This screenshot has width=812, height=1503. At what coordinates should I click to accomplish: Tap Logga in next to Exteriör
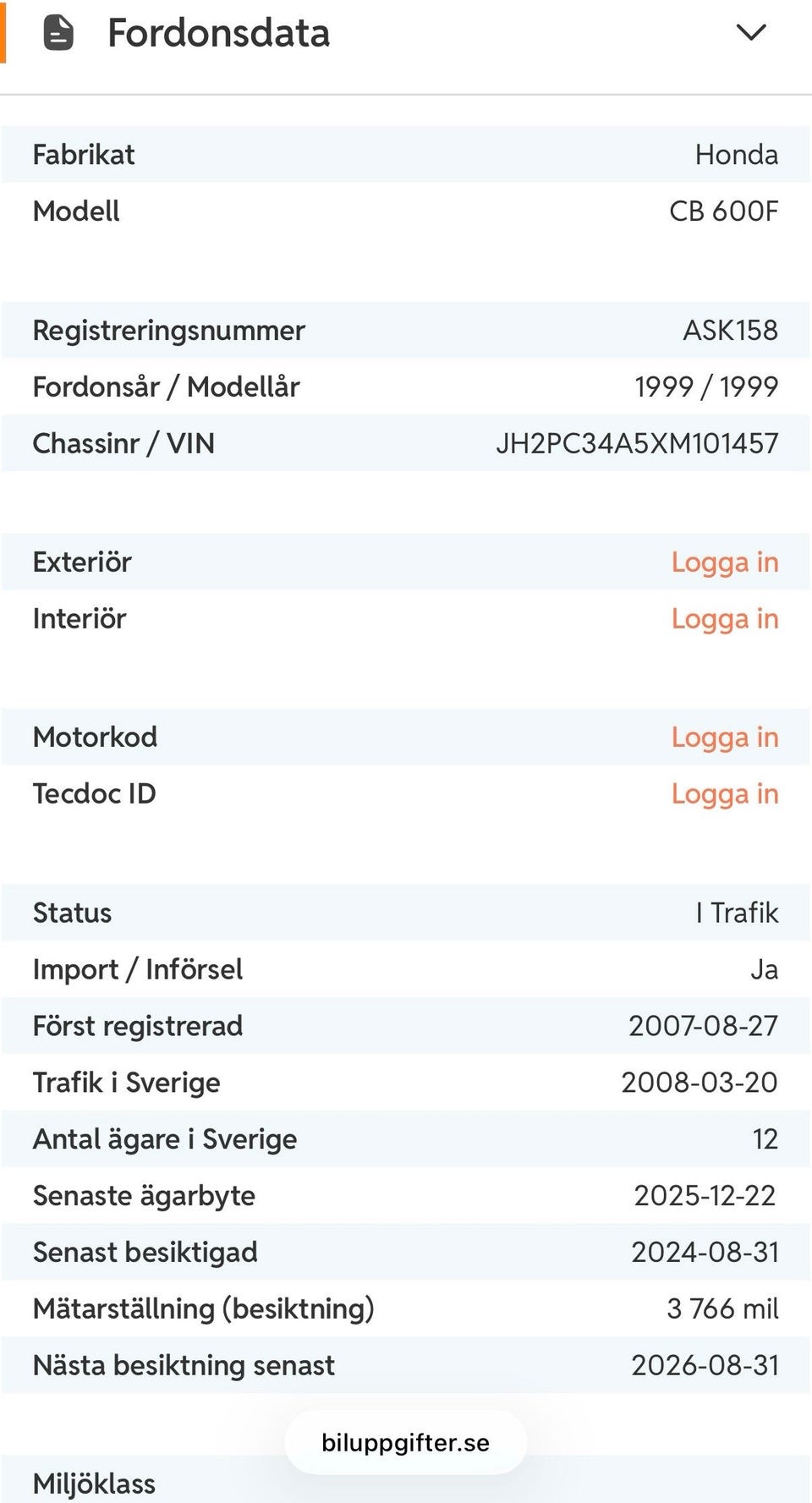pyautogui.click(x=725, y=562)
